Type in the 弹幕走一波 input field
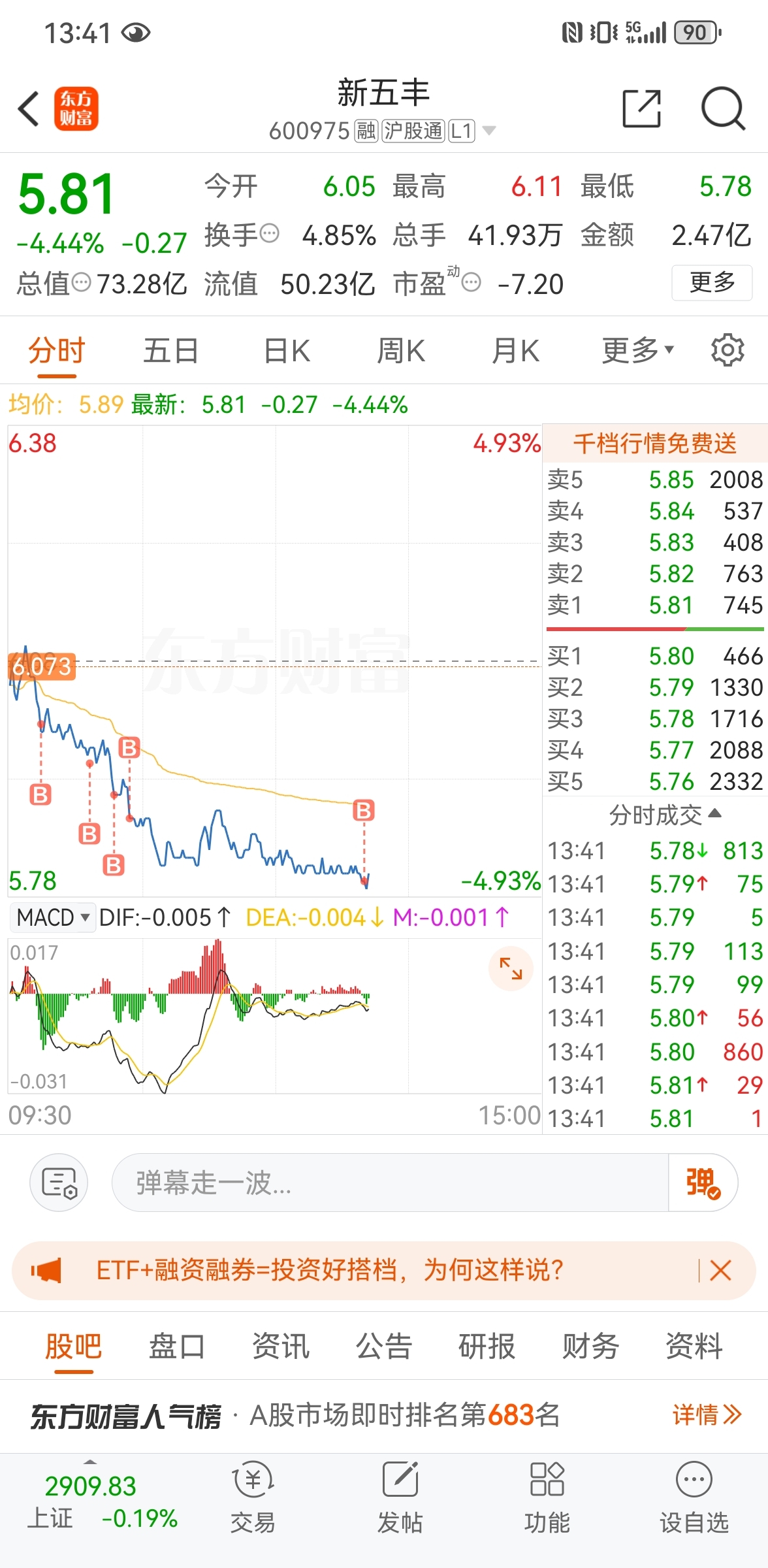The image size is (768, 1568). coord(390,1183)
